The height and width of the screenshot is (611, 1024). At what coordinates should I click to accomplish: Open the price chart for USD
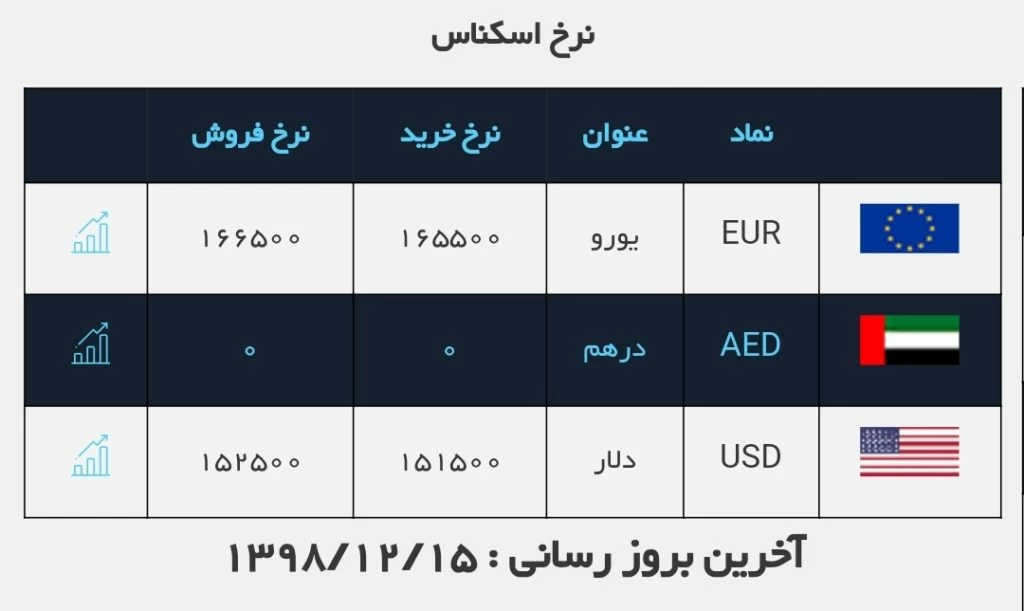pos(90,457)
